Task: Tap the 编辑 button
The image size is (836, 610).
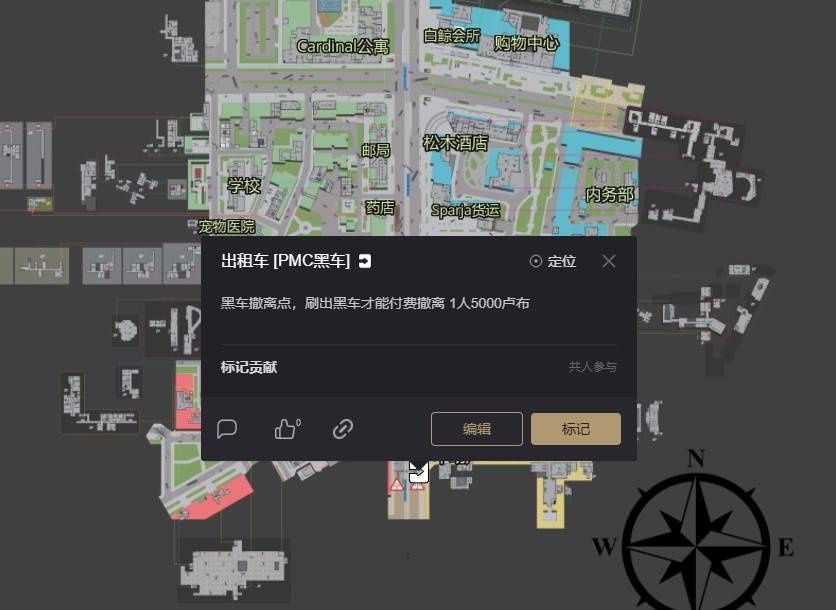Action: click(x=476, y=429)
